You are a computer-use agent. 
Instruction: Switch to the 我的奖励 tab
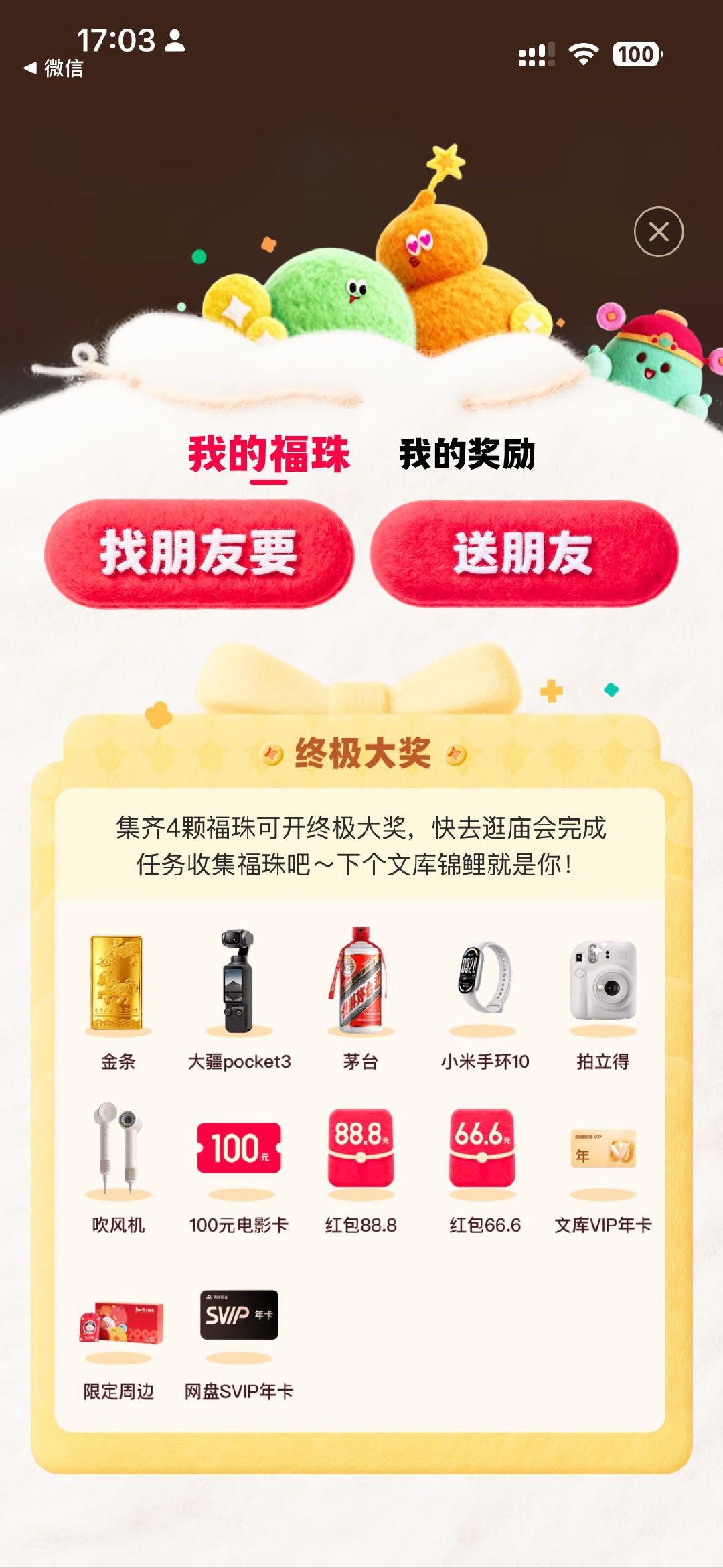click(x=467, y=454)
